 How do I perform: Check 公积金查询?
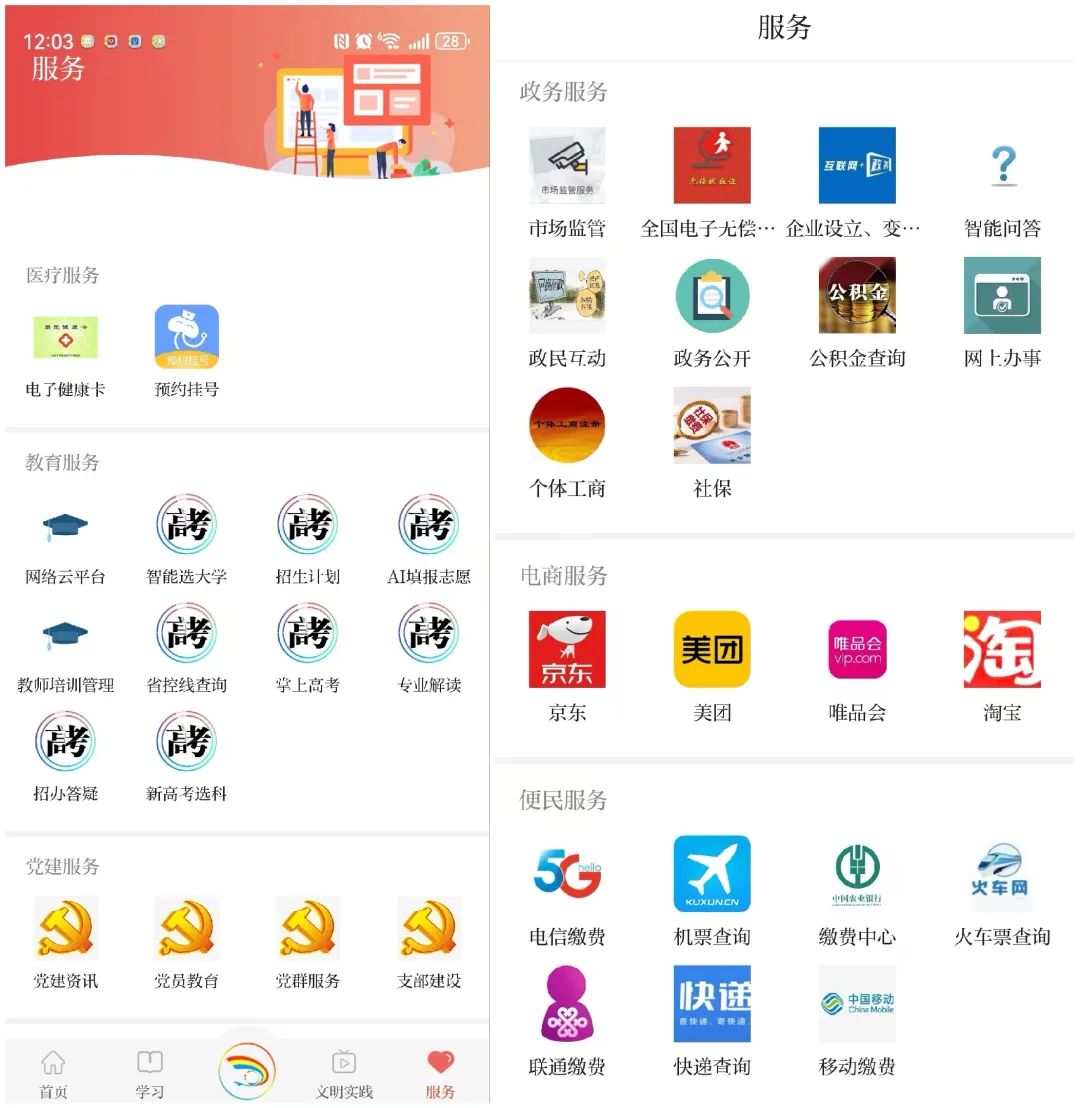point(857,297)
